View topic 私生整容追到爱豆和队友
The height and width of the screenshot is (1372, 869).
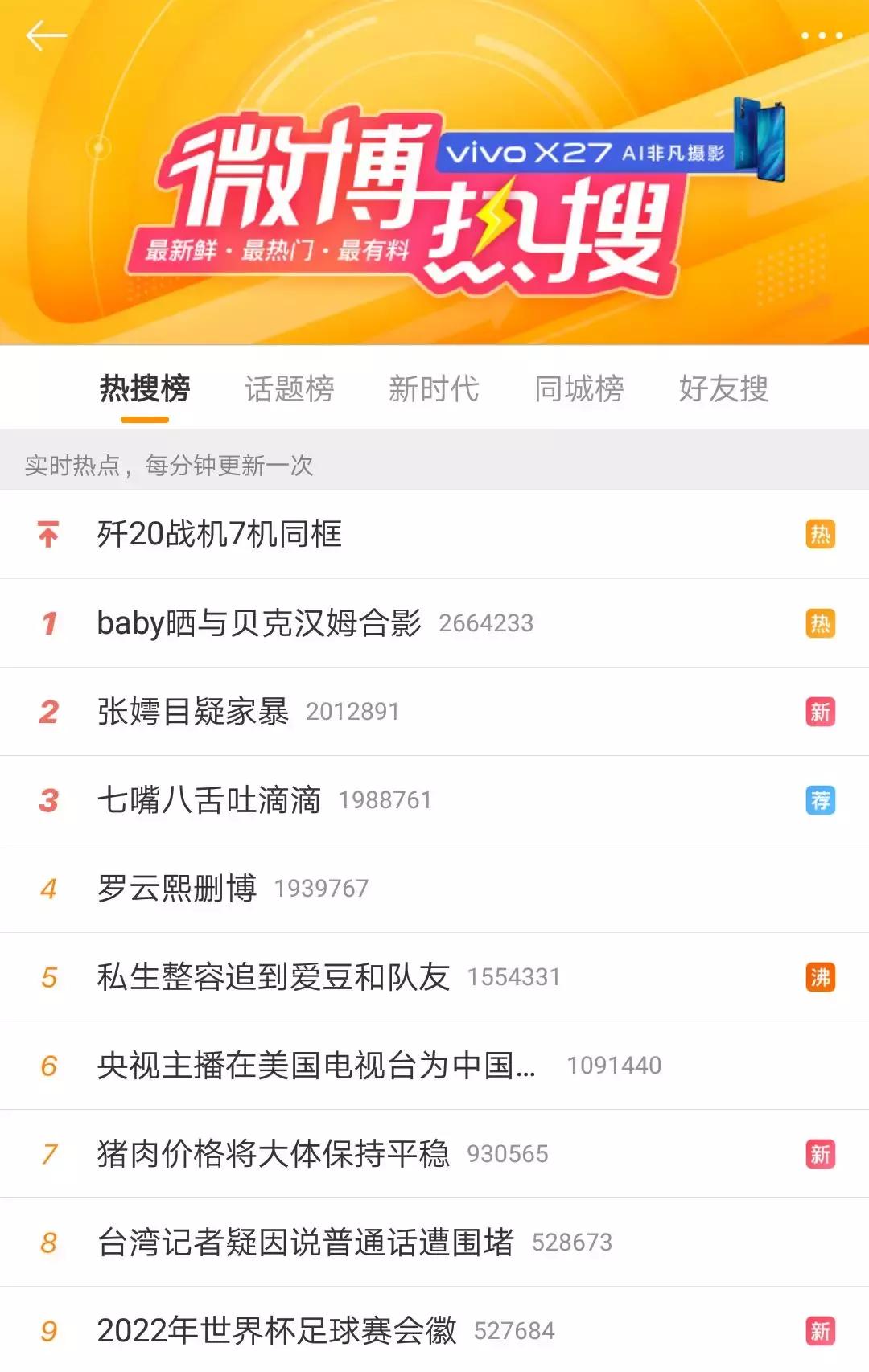pos(274,977)
